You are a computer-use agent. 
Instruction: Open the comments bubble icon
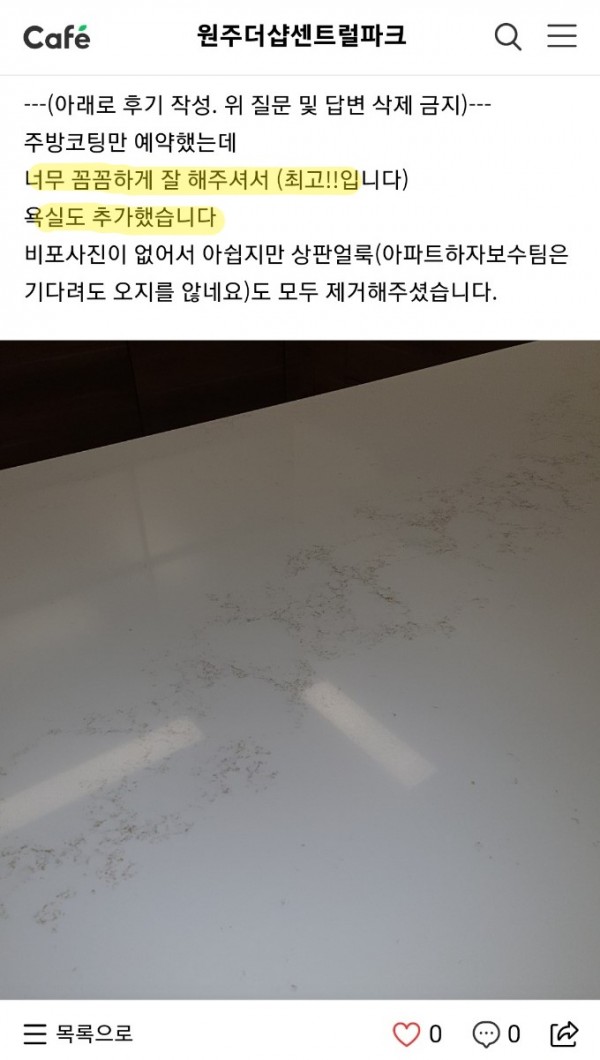point(487,1033)
